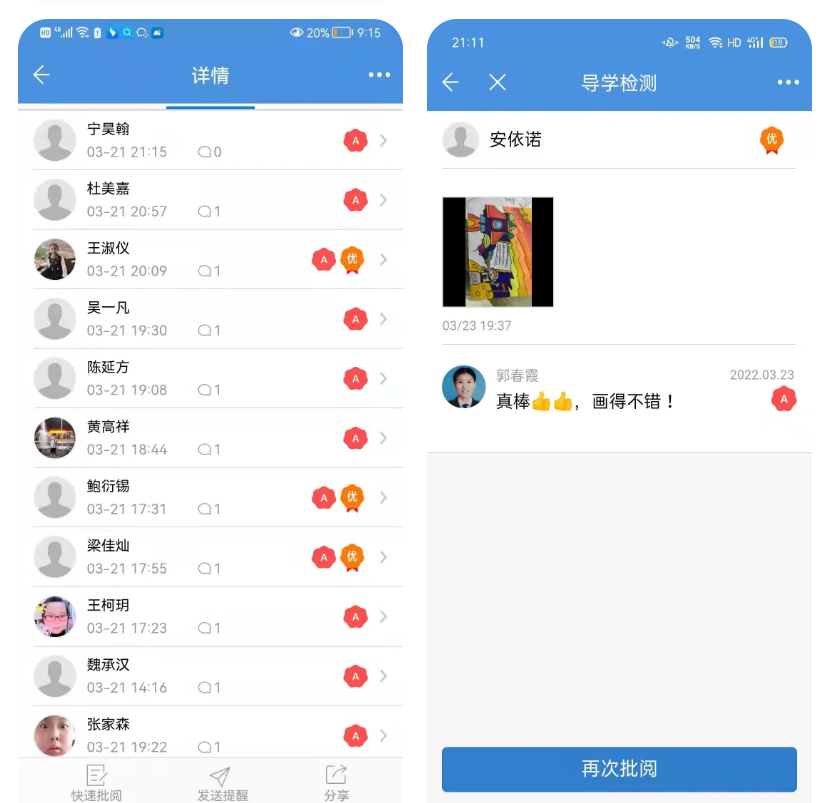Open 梁佳灿's submission row

coord(210,557)
